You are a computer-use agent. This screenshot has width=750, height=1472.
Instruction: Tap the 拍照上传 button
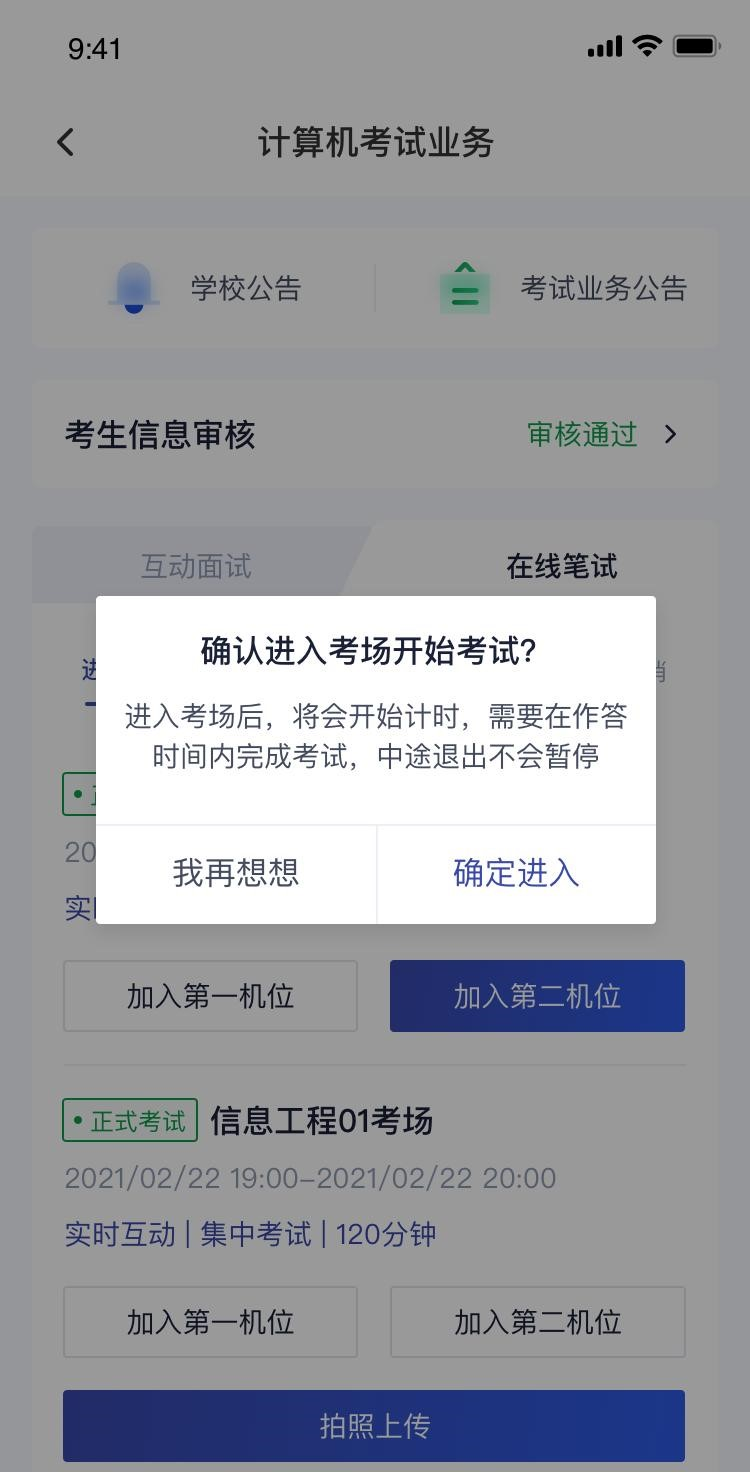click(x=374, y=1426)
